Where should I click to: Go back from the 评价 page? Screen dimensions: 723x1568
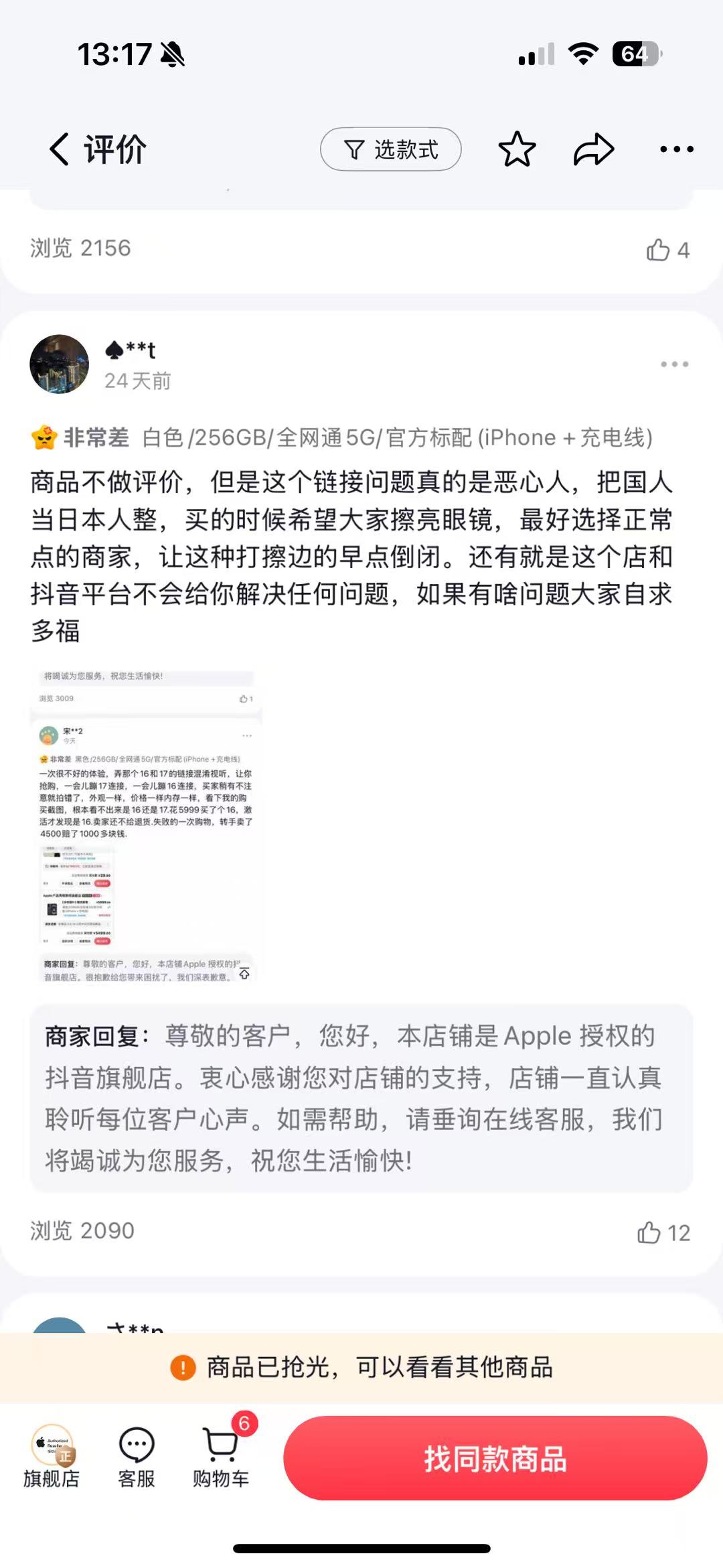[59, 149]
